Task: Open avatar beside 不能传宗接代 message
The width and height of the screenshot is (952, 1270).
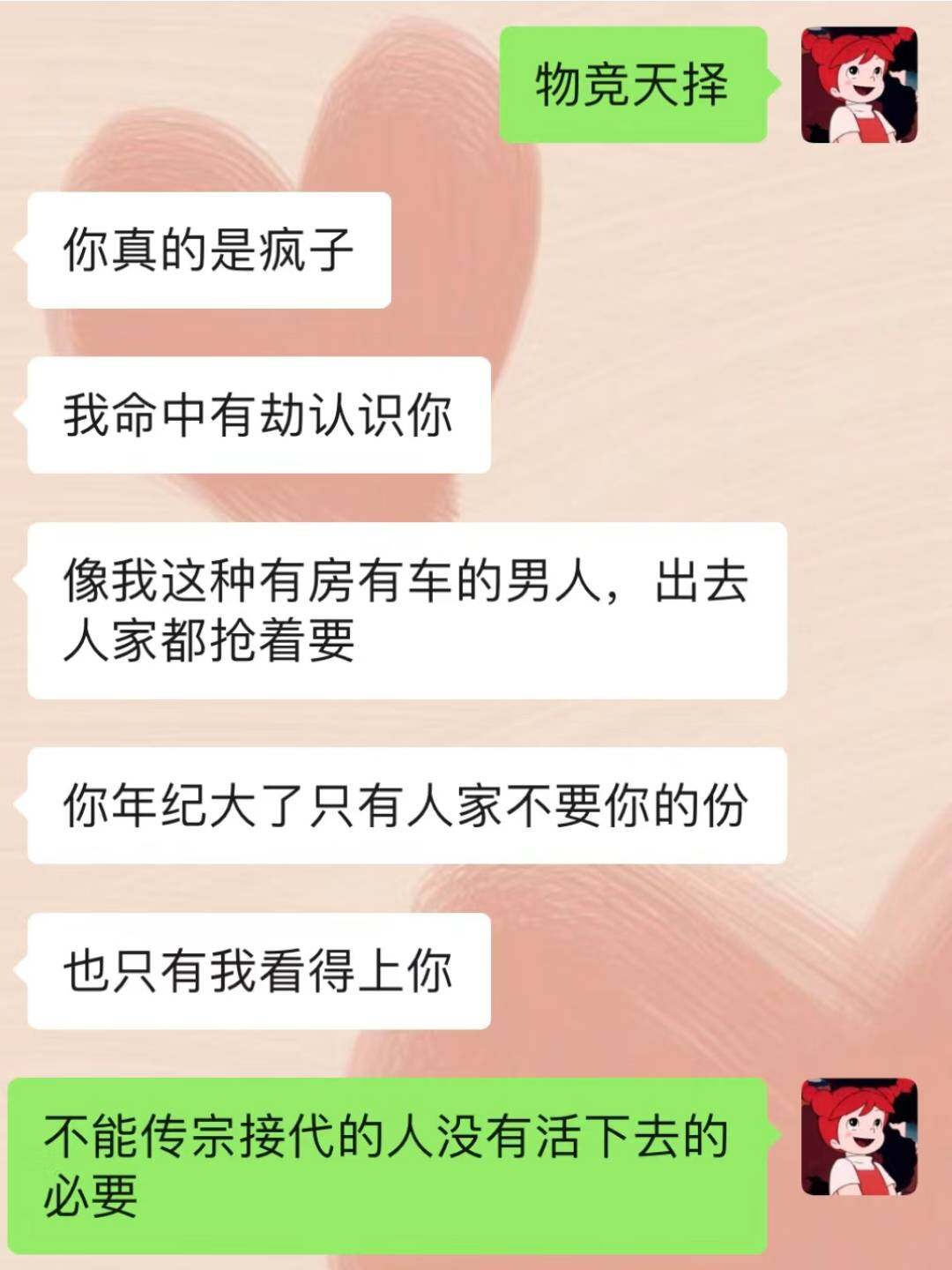Action: click(859, 1136)
